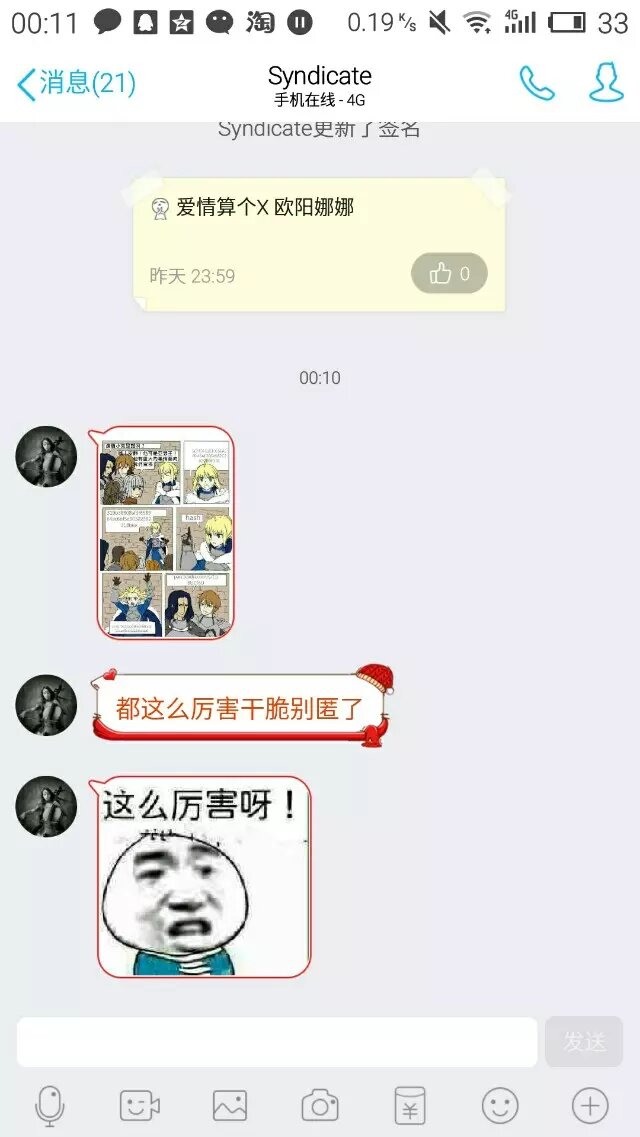Image resolution: width=640 pixels, height=1137 pixels.
Task: Like the signature update card
Action: point(449,273)
